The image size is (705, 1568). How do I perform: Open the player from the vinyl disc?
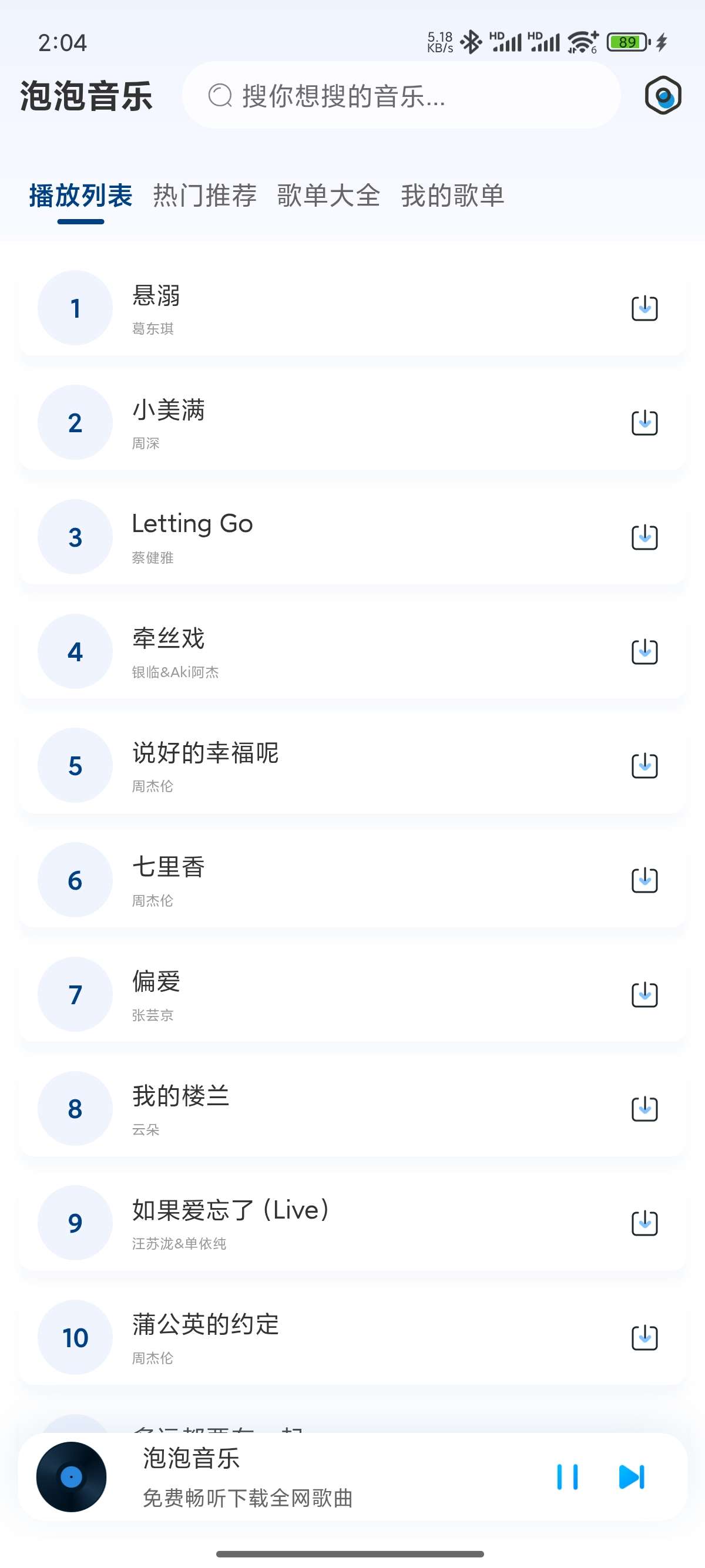(71, 1477)
